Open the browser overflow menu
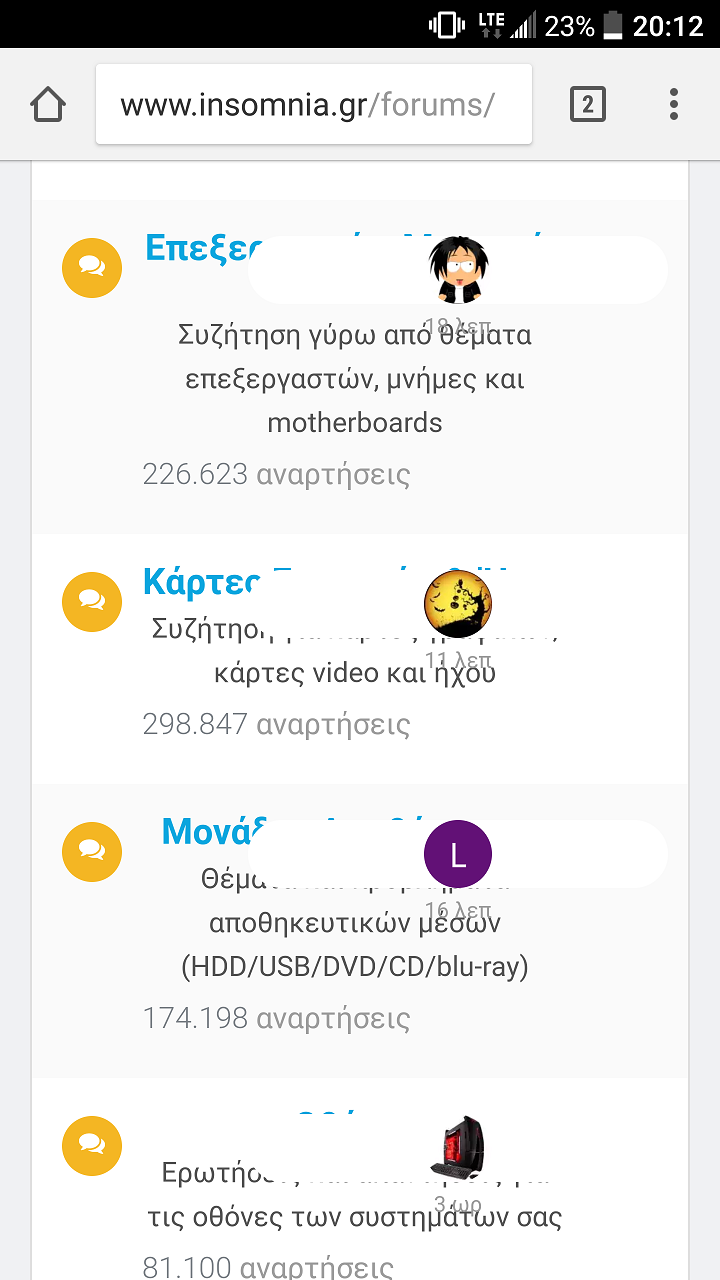 click(674, 104)
